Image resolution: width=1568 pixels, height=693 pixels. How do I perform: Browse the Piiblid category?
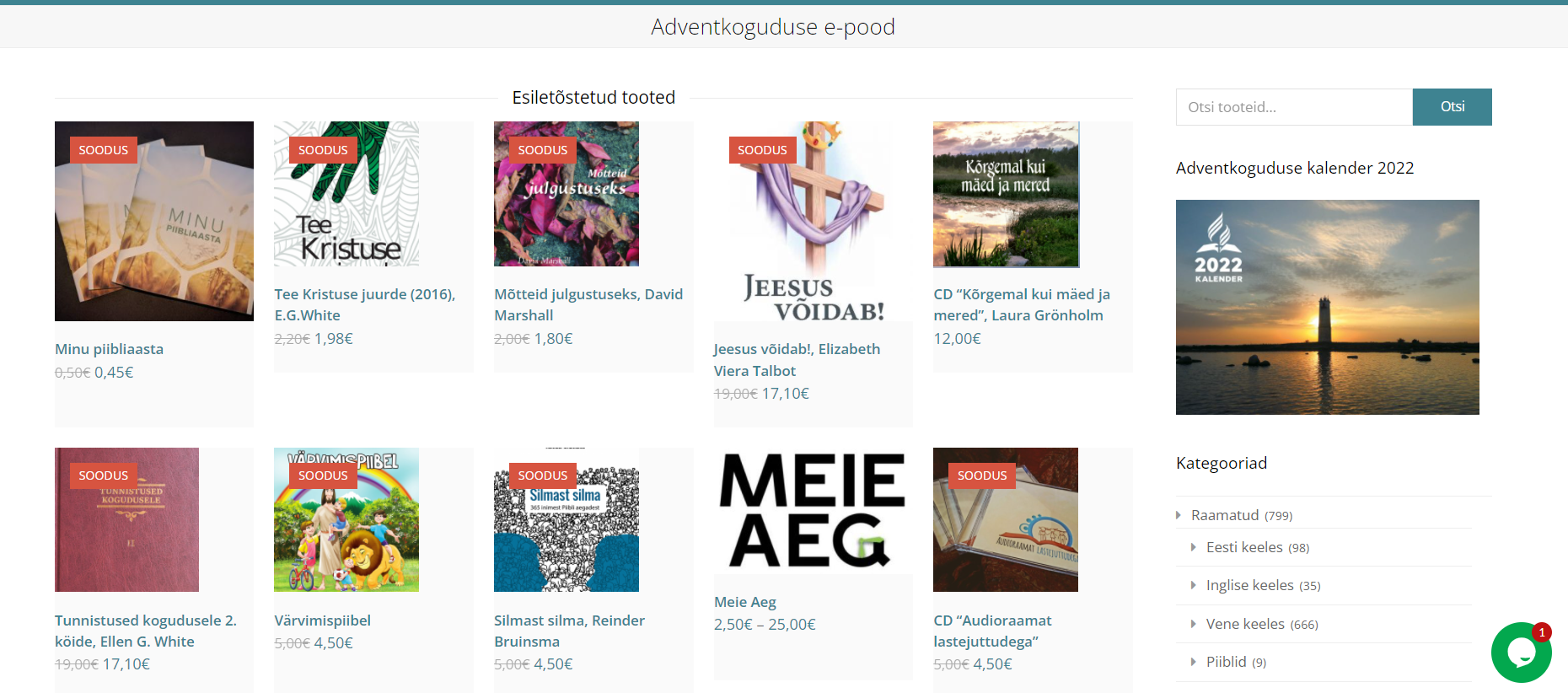tap(1226, 663)
